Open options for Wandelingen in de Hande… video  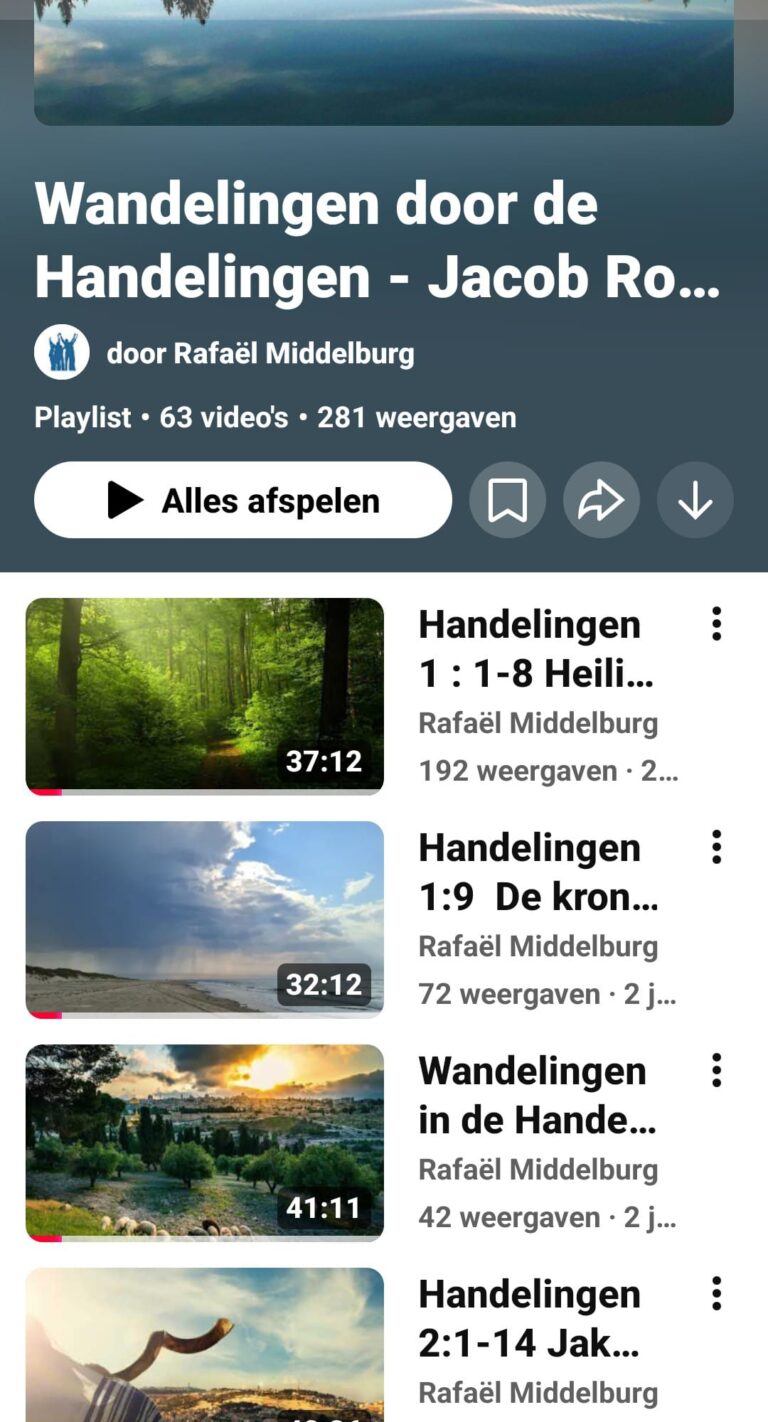tap(716, 1070)
